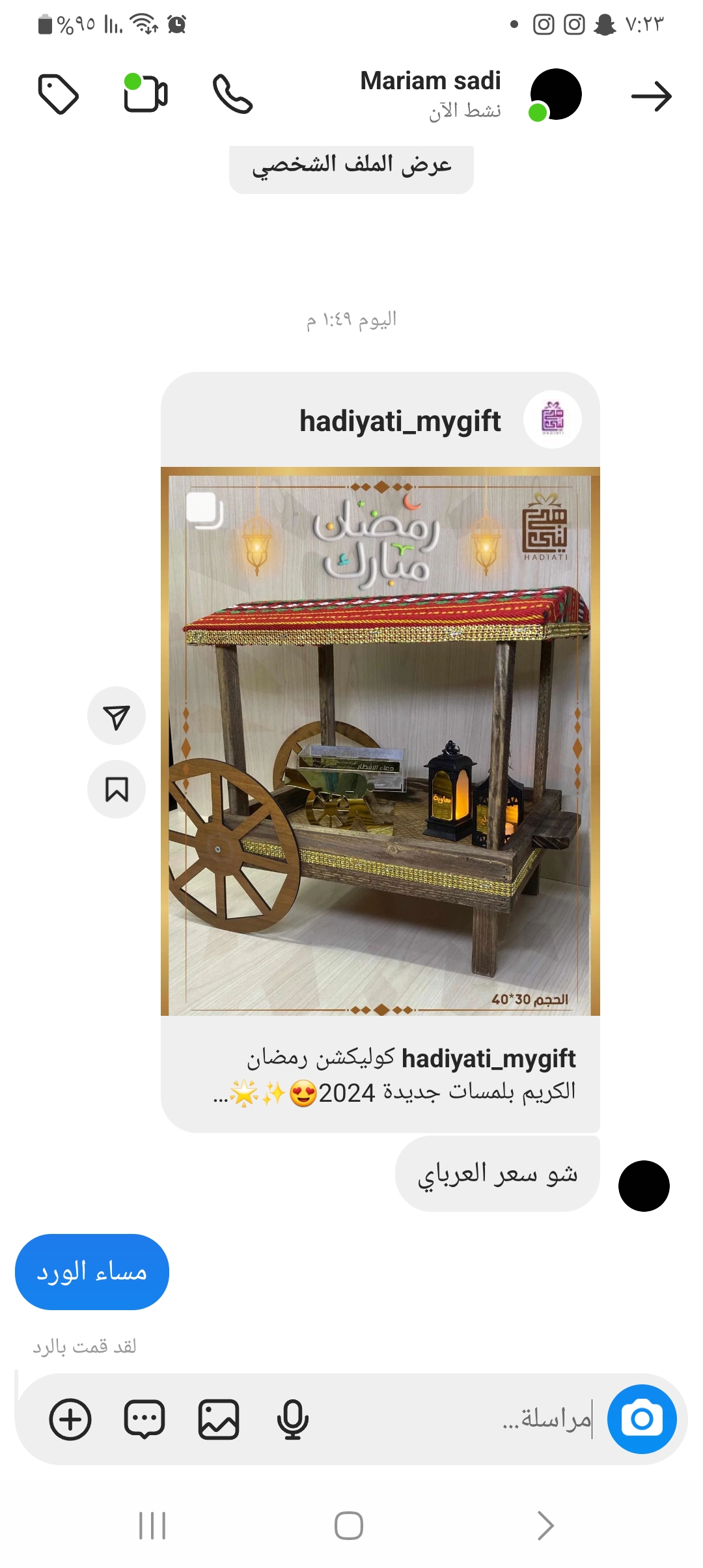This screenshot has width=703, height=1568.
Task: Save the shared post with bookmark icon
Action: click(117, 789)
